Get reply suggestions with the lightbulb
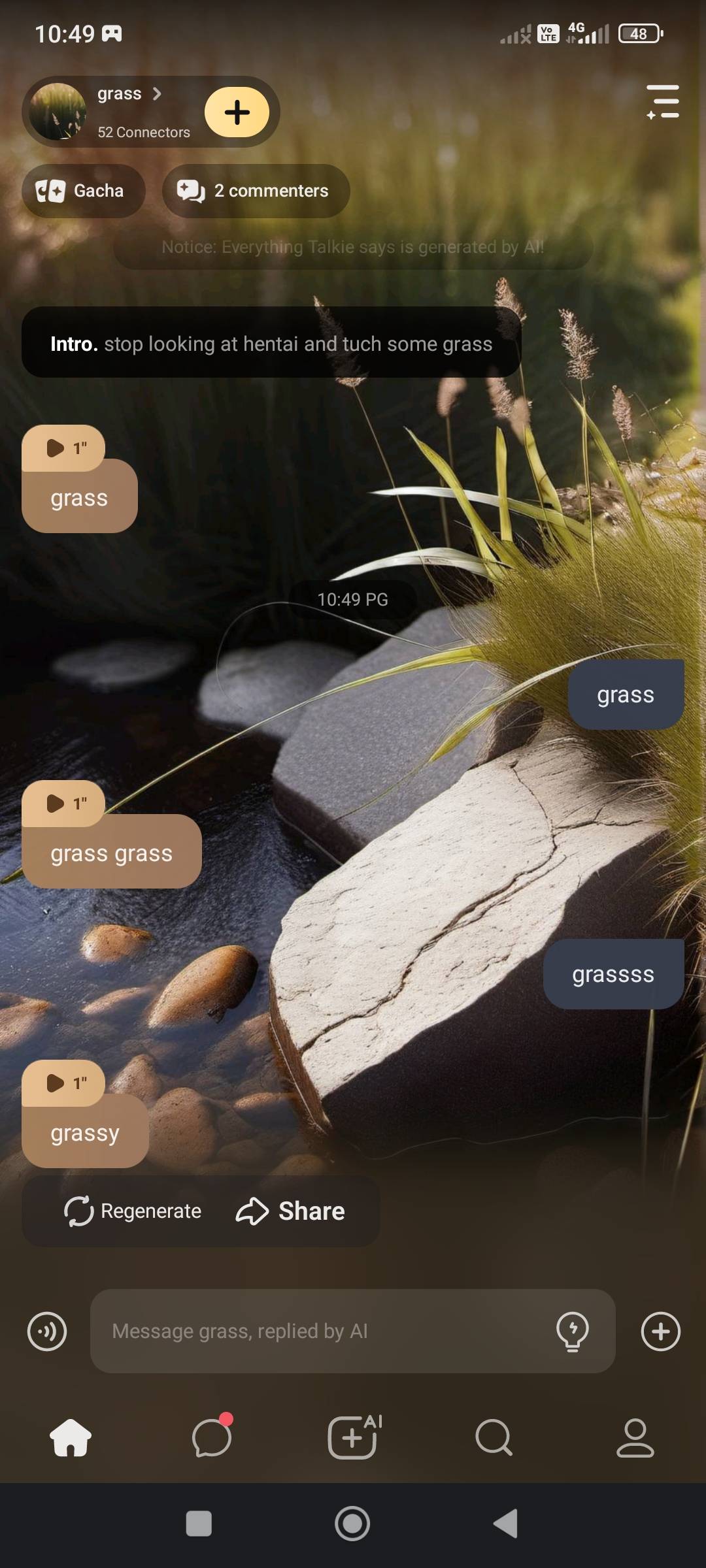 [x=573, y=1331]
